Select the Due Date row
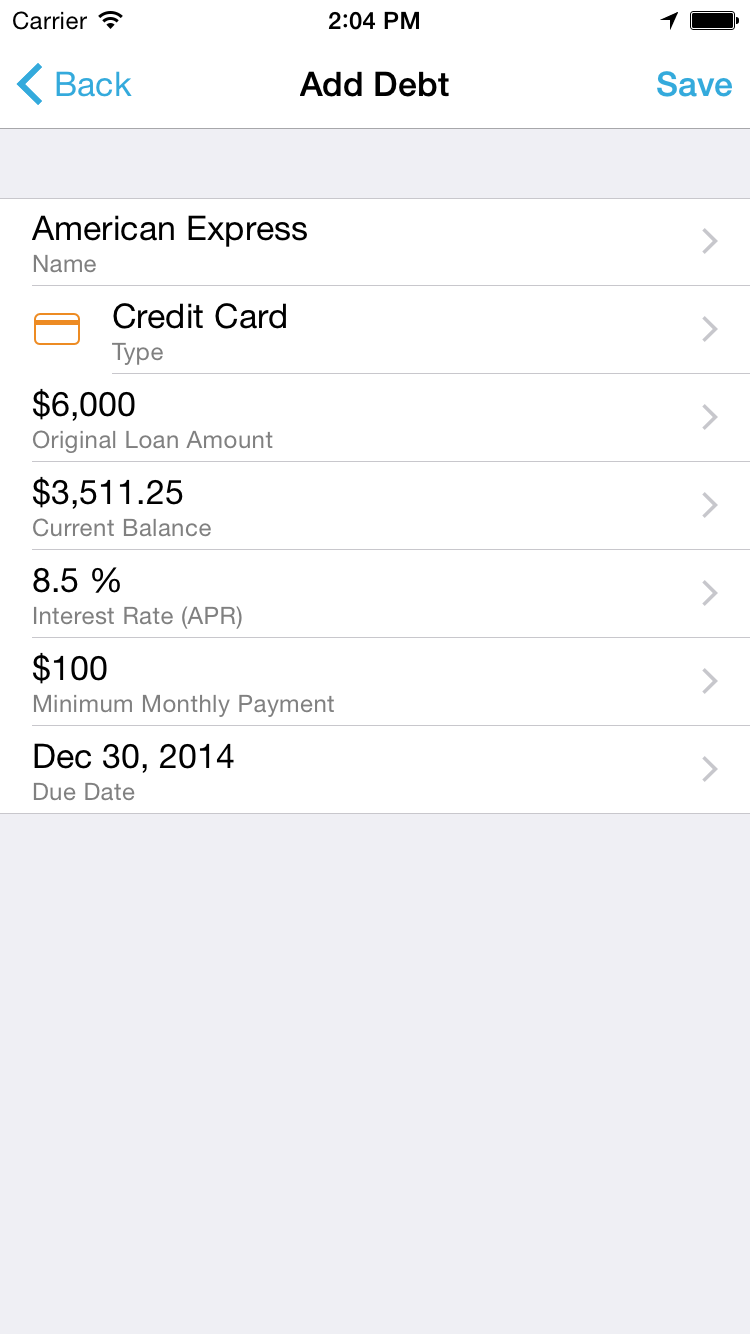Viewport: 750px width, 1334px height. [x=375, y=770]
